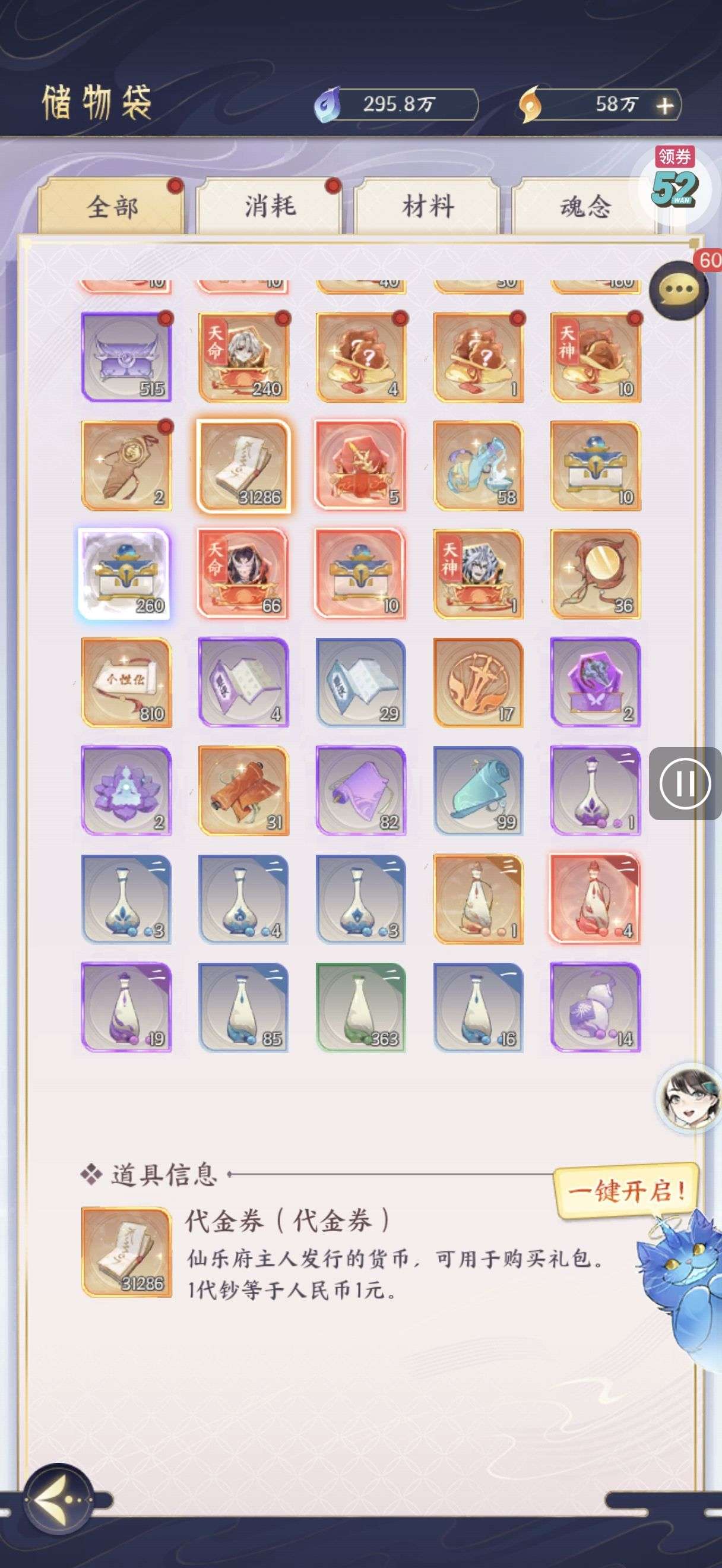
Task: Tap the plus to add currency
Action: tap(664, 106)
